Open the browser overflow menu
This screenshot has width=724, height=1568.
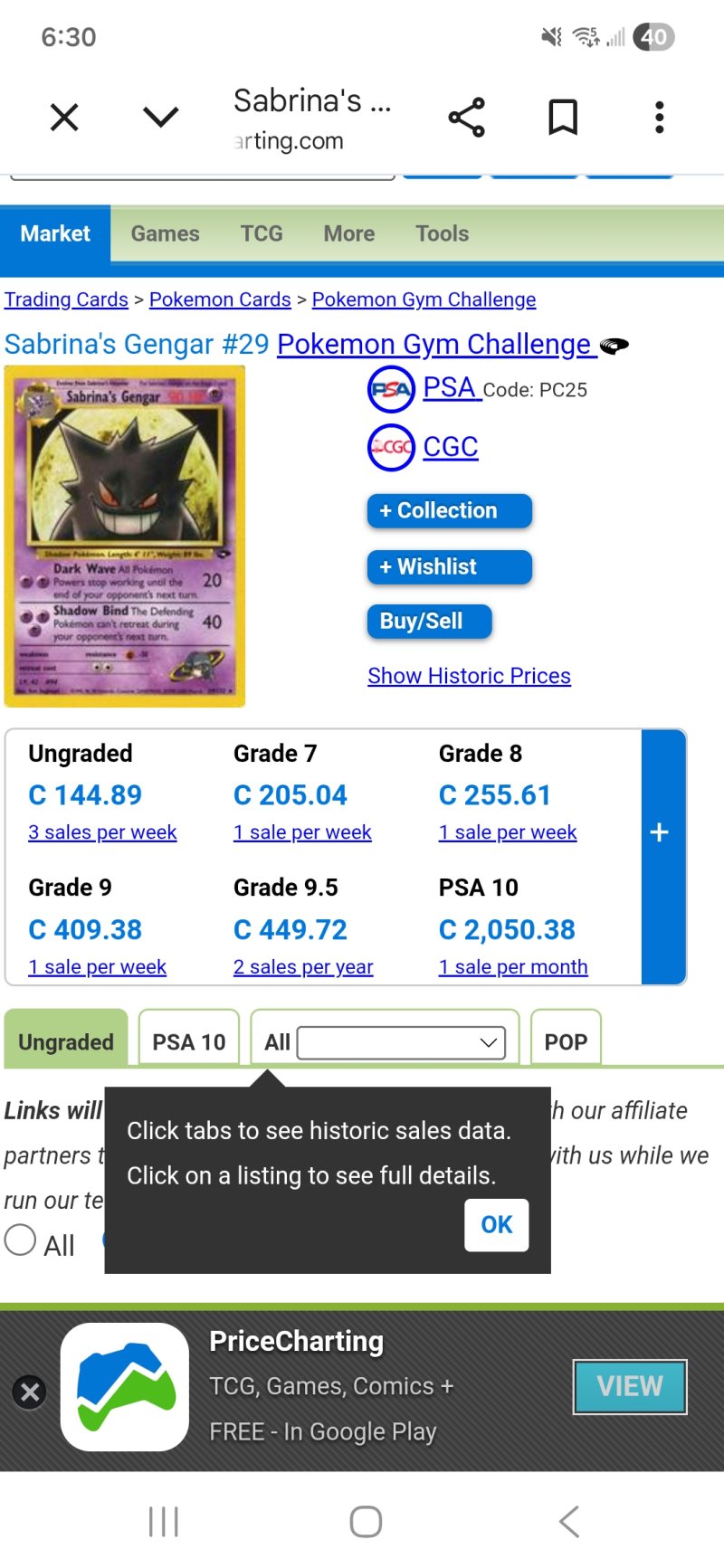point(659,118)
